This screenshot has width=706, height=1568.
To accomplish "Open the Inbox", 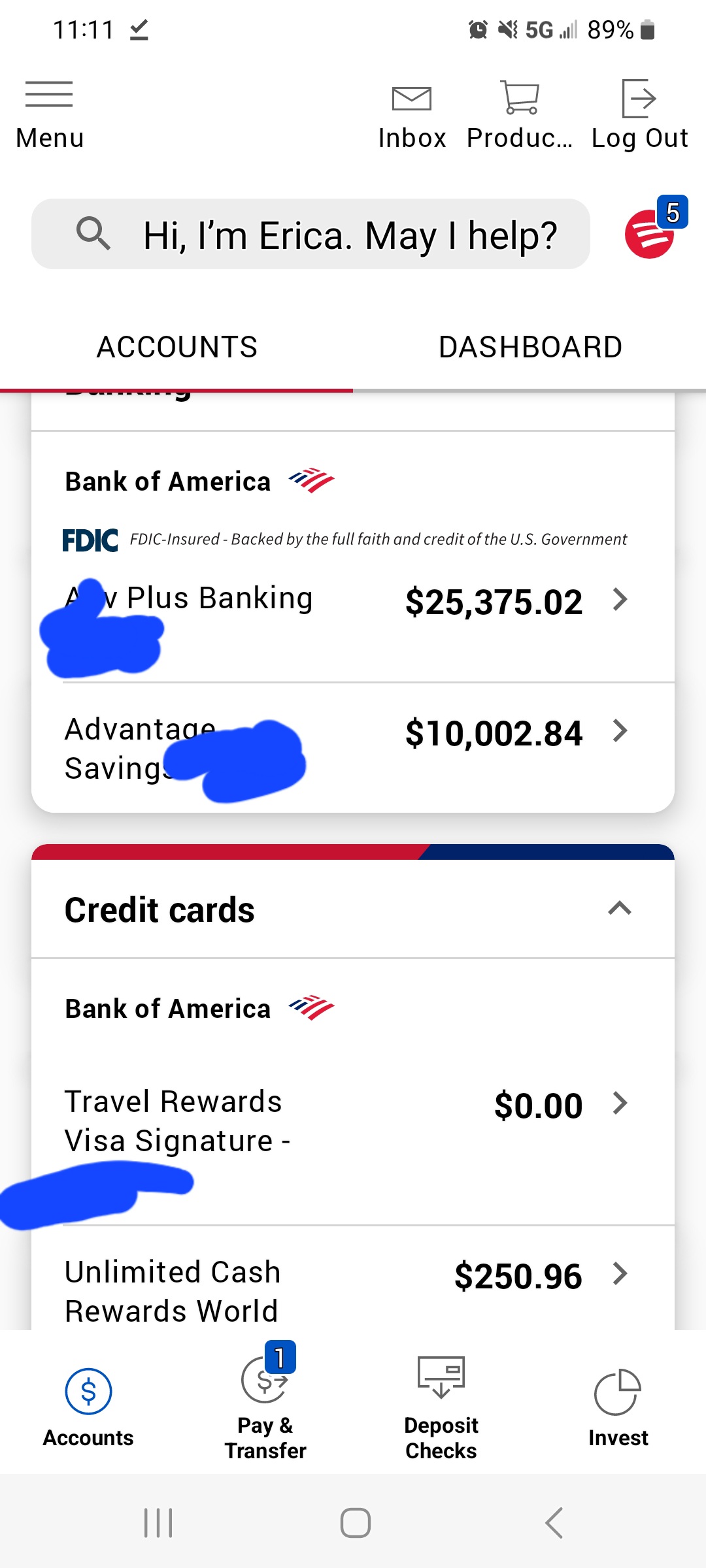I will (x=412, y=116).
